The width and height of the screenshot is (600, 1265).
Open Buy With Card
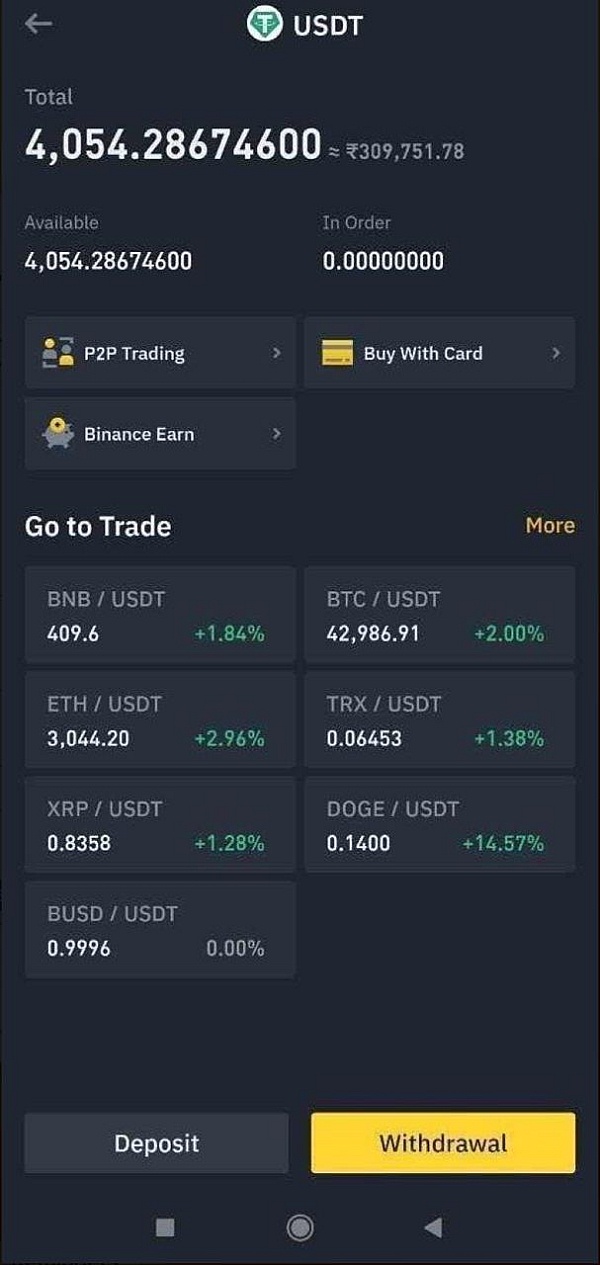point(439,353)
